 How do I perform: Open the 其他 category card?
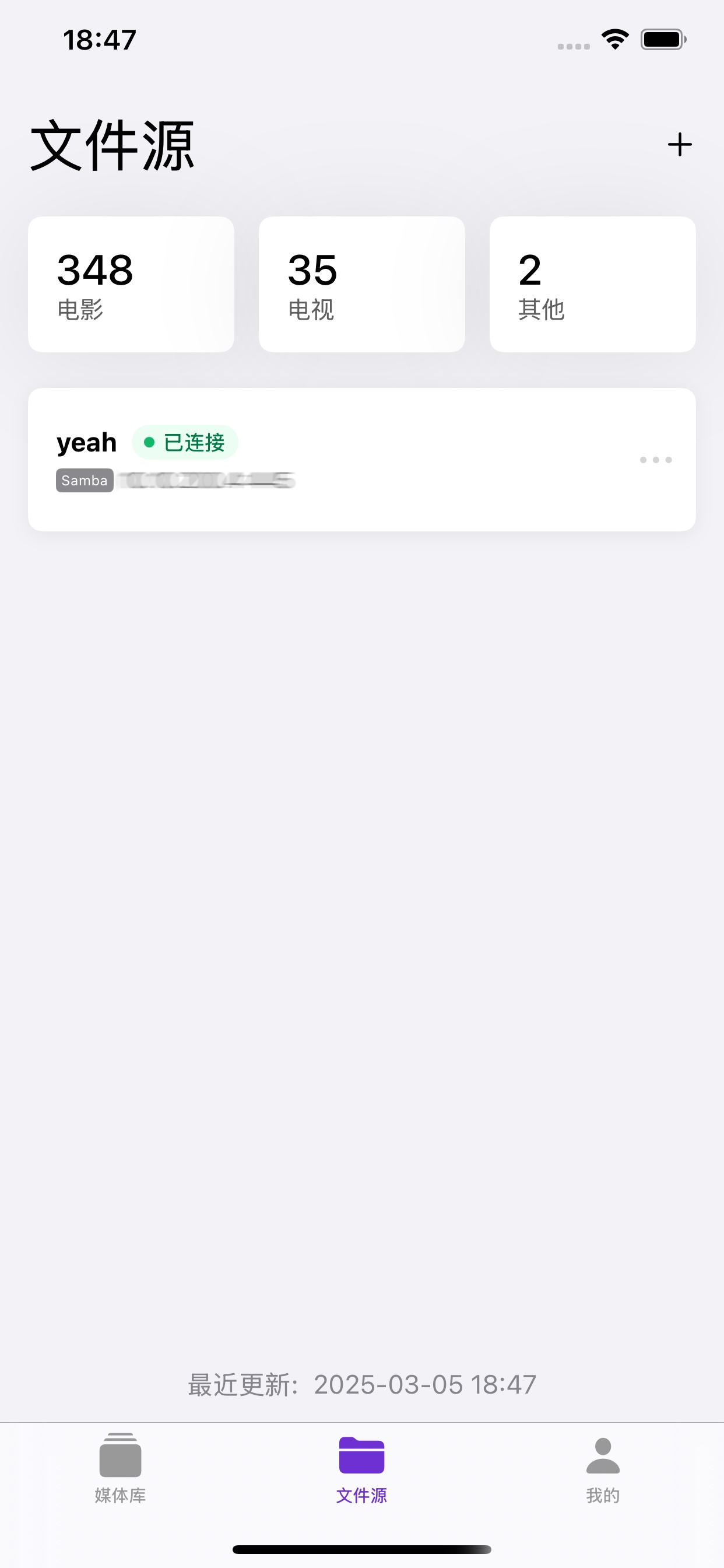tap(593, 284)
